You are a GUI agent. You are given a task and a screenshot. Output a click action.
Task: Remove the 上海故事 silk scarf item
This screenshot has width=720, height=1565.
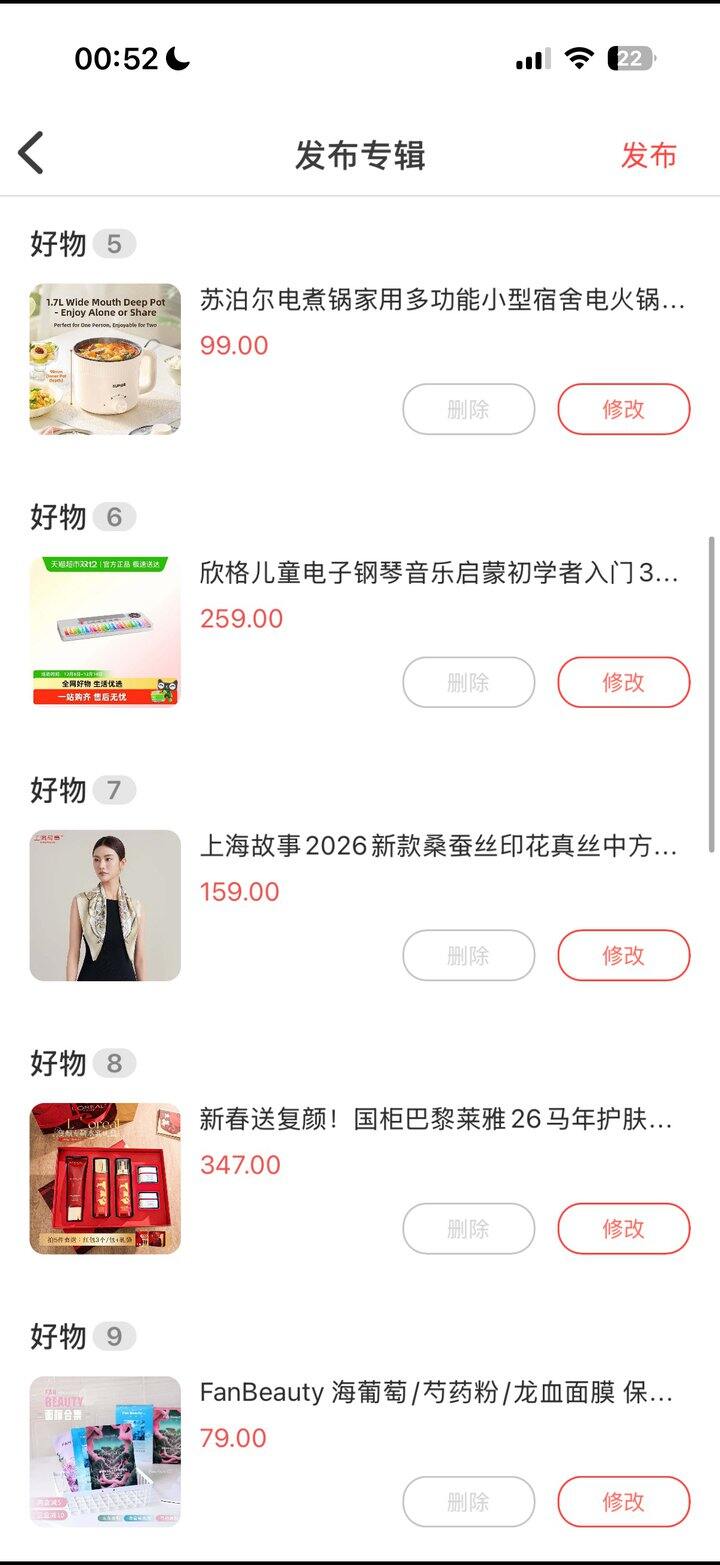coord(468,955)
